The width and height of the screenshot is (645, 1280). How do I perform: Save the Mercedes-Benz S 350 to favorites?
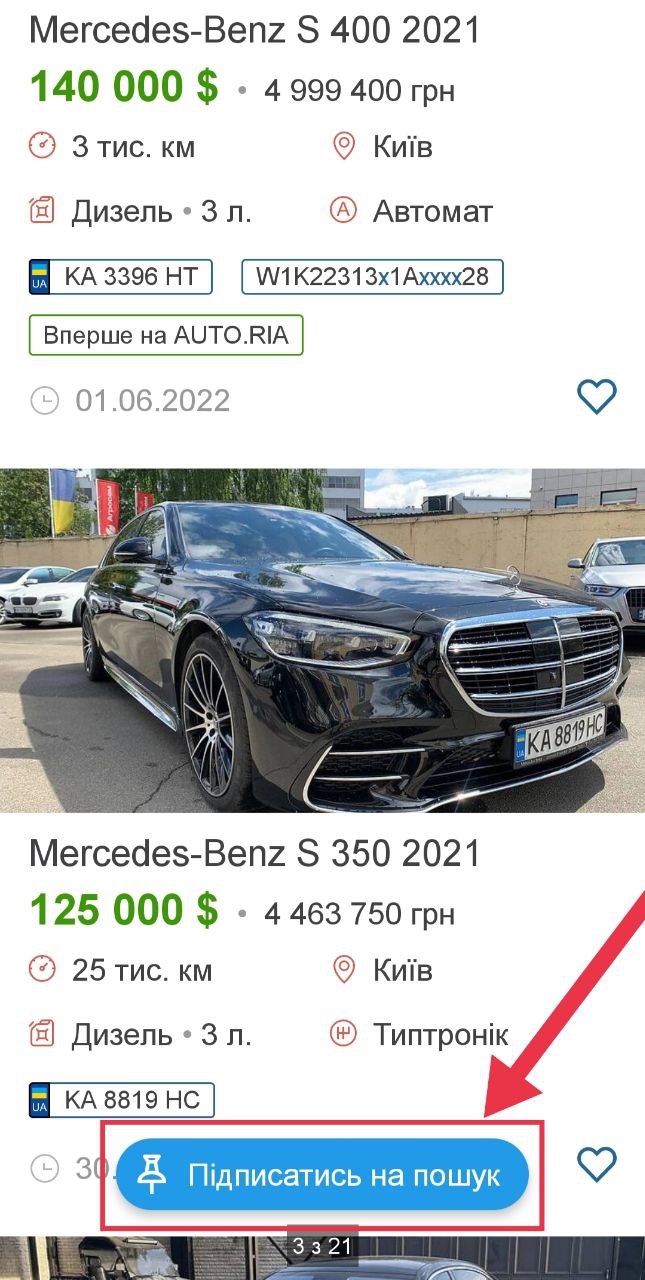(597, 1164)
